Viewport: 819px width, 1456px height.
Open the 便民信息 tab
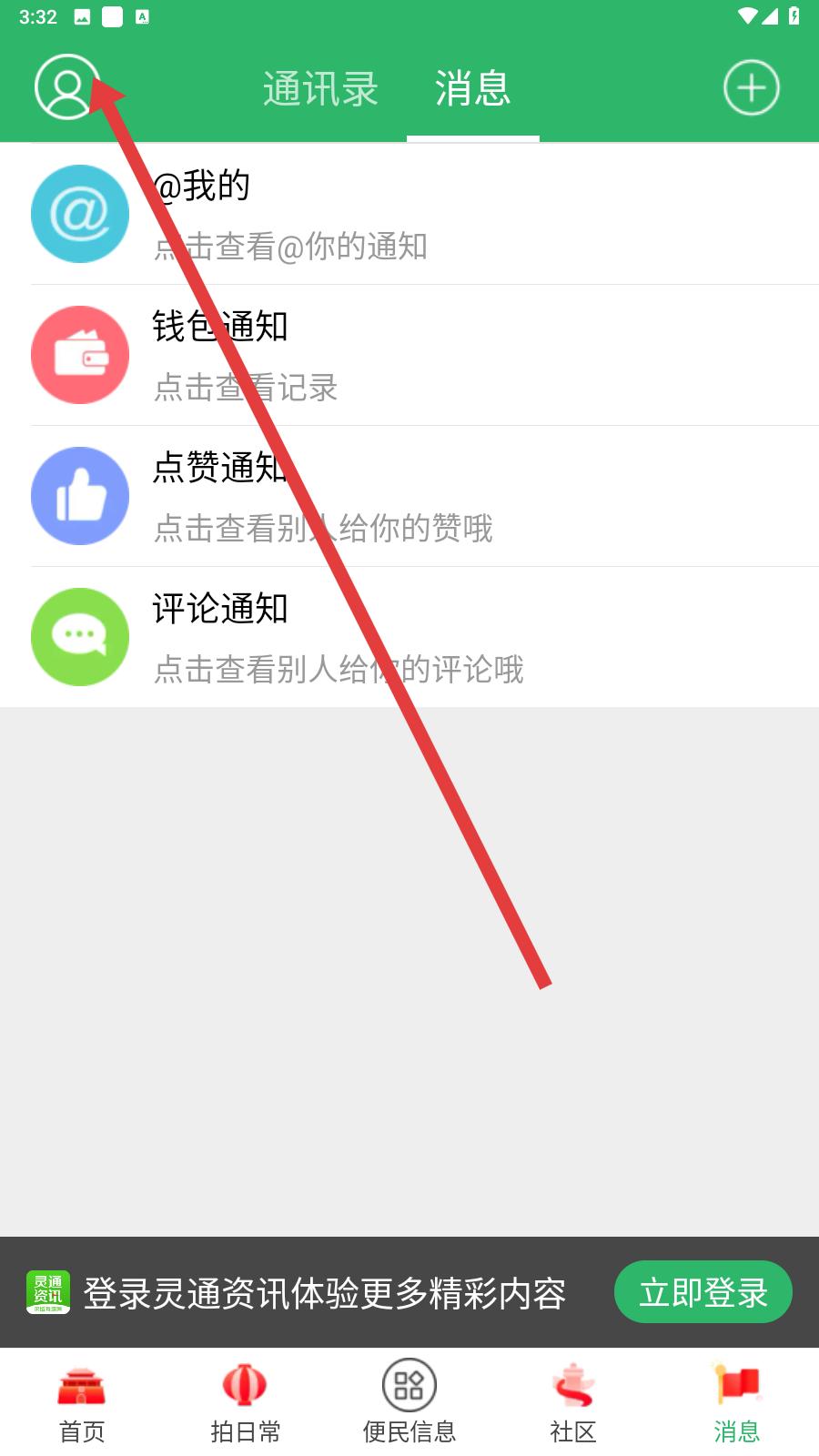(x=409, y=1403)
